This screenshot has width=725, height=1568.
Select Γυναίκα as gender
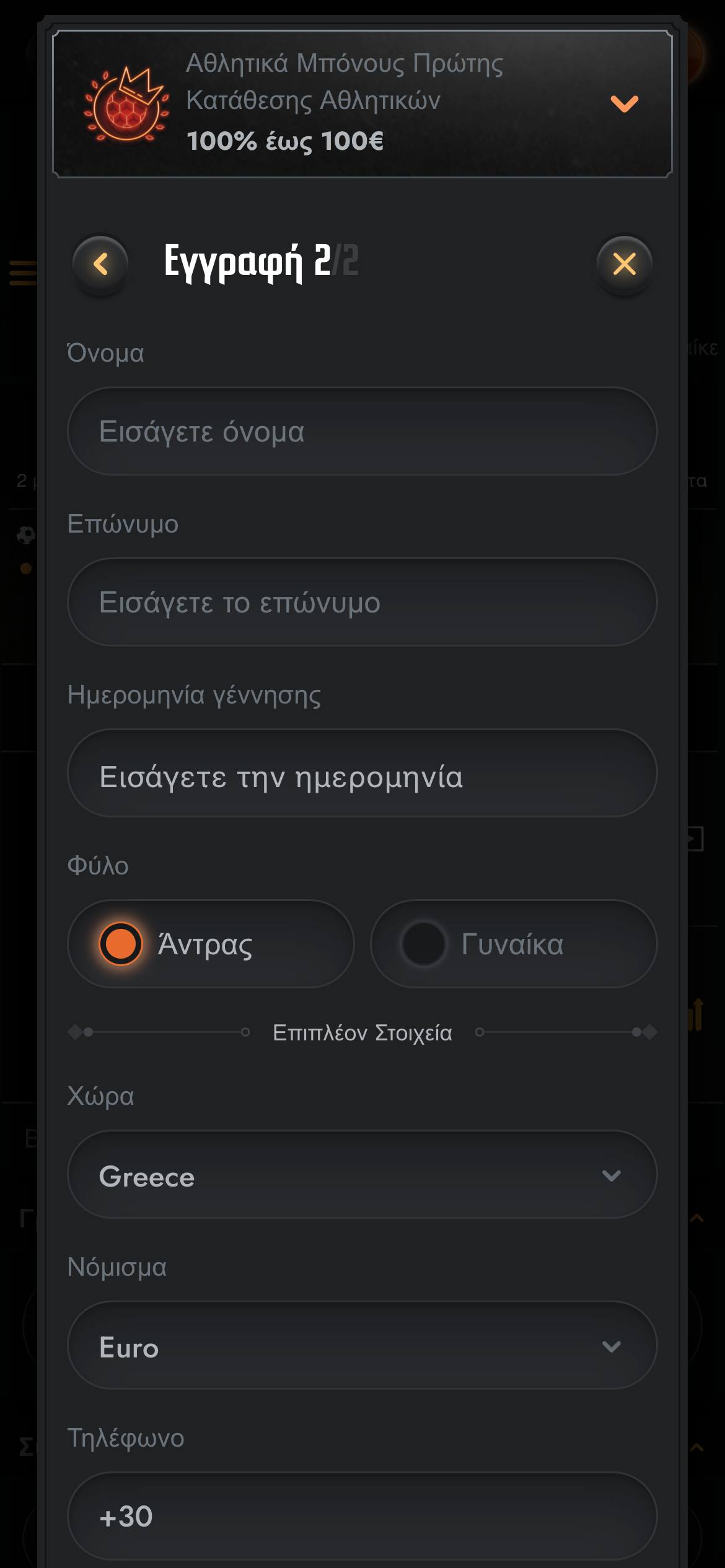coord(513,944)
